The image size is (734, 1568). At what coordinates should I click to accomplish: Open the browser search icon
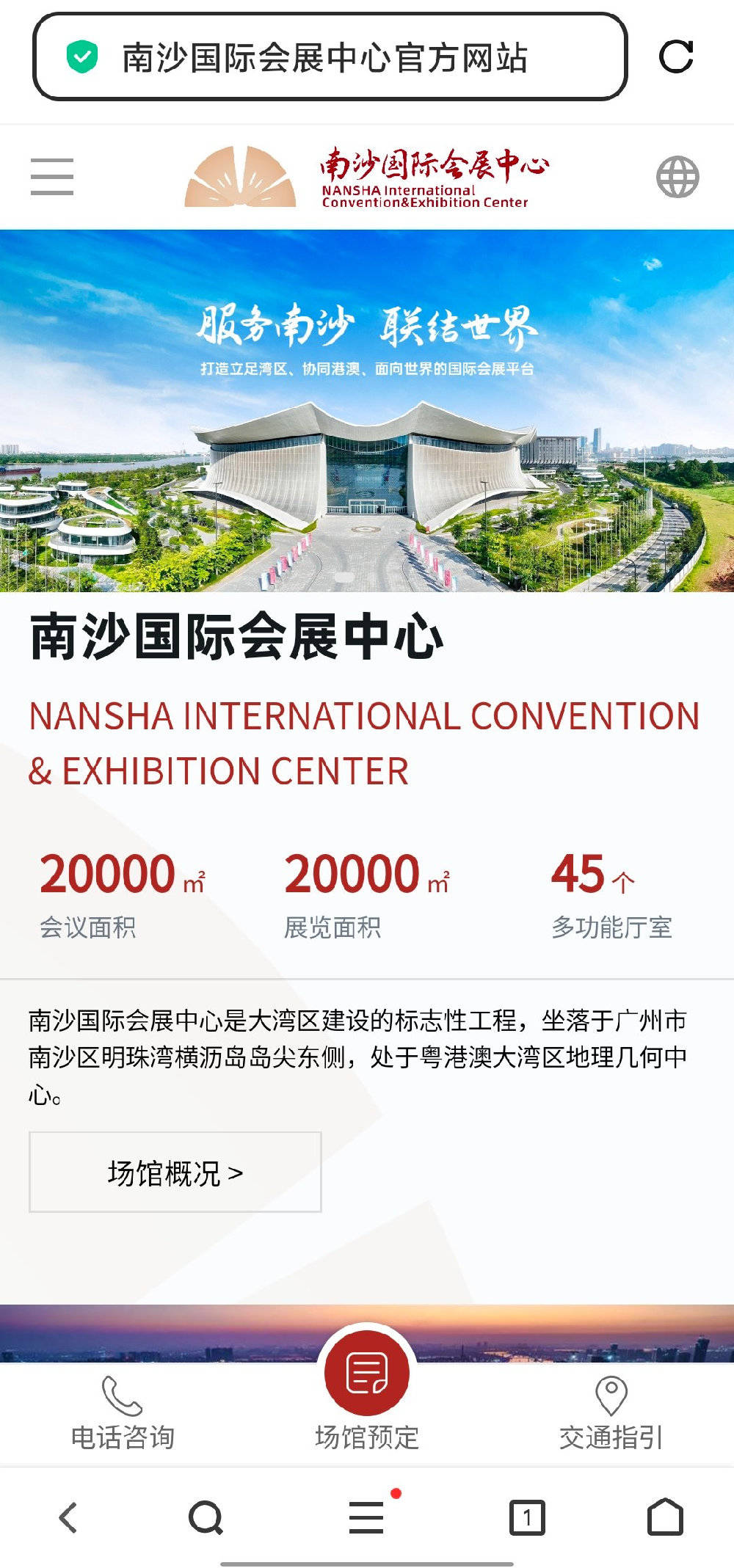(206, 1517)
